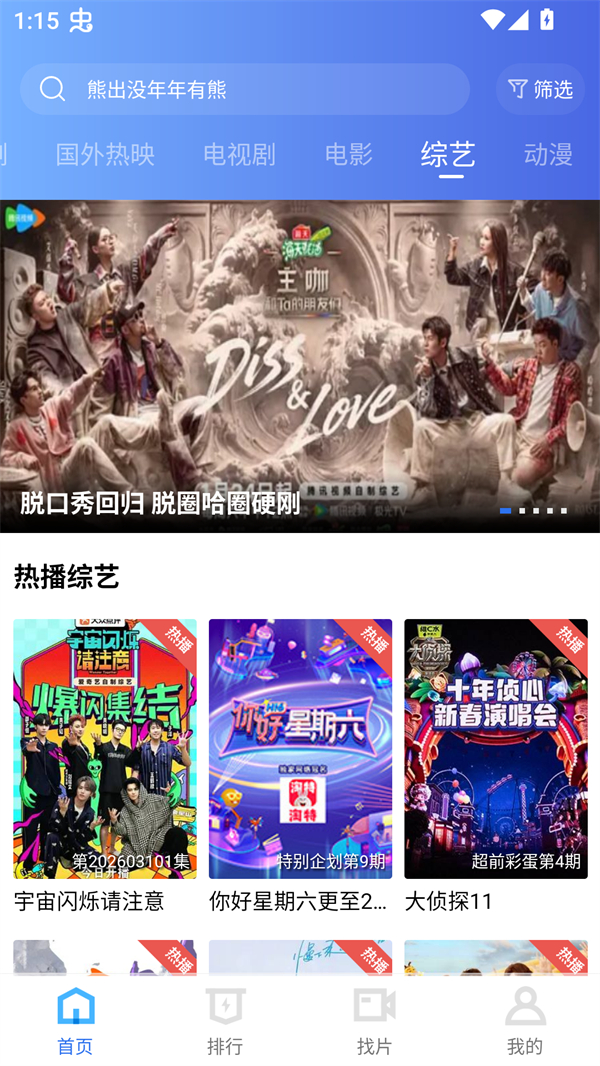Open the search box with 熊出没年年有熊
The height and width of the screenshot is (1066, 600).
[245, 89]
